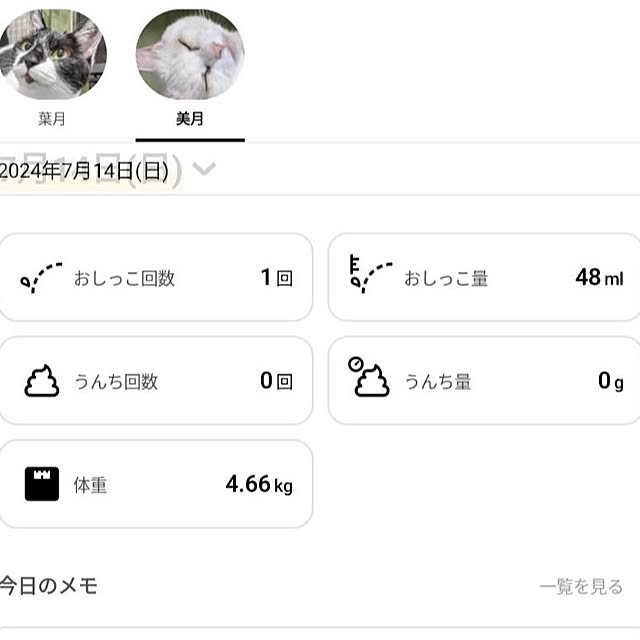Open the おしっこ回数 card
640x640 pixels.
pyautogui.click(x=156, y=278)
